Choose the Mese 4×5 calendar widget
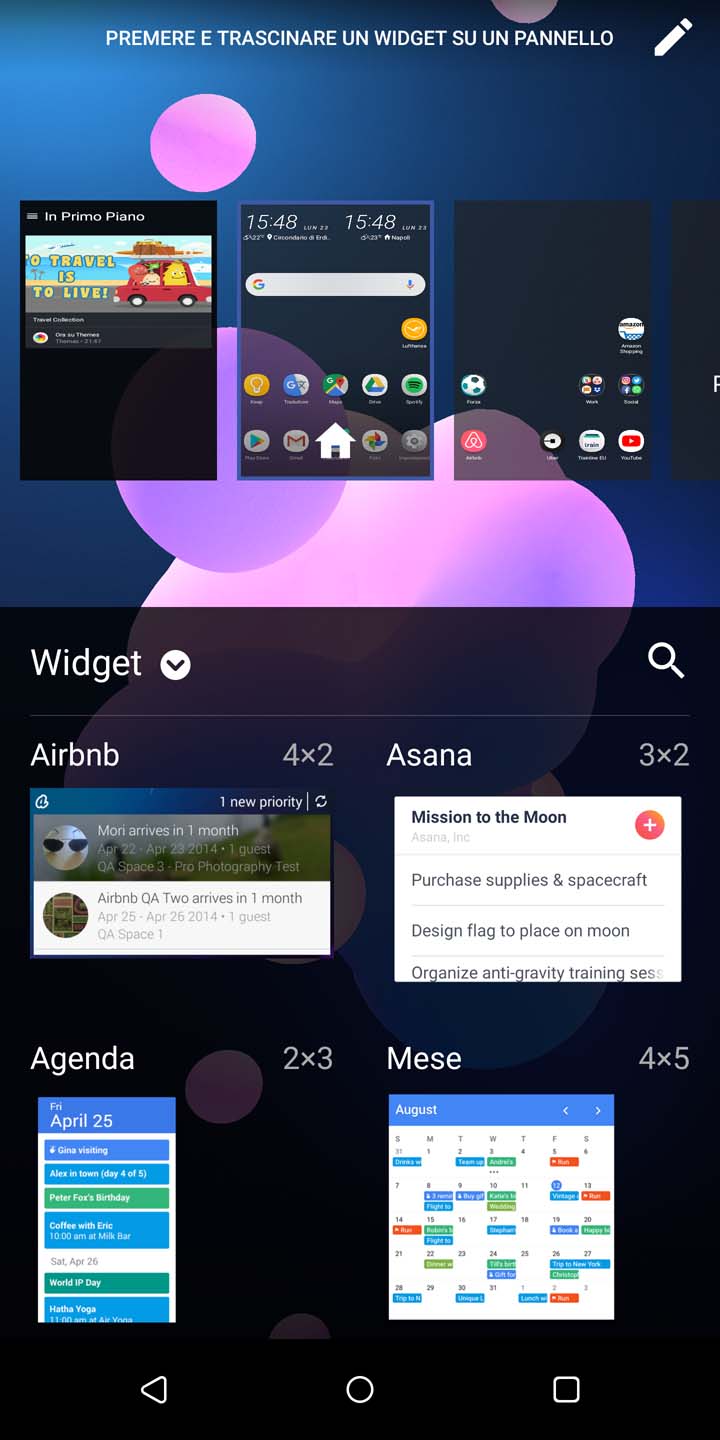Screen dimensions: 720x1440 click(501, 1206)
